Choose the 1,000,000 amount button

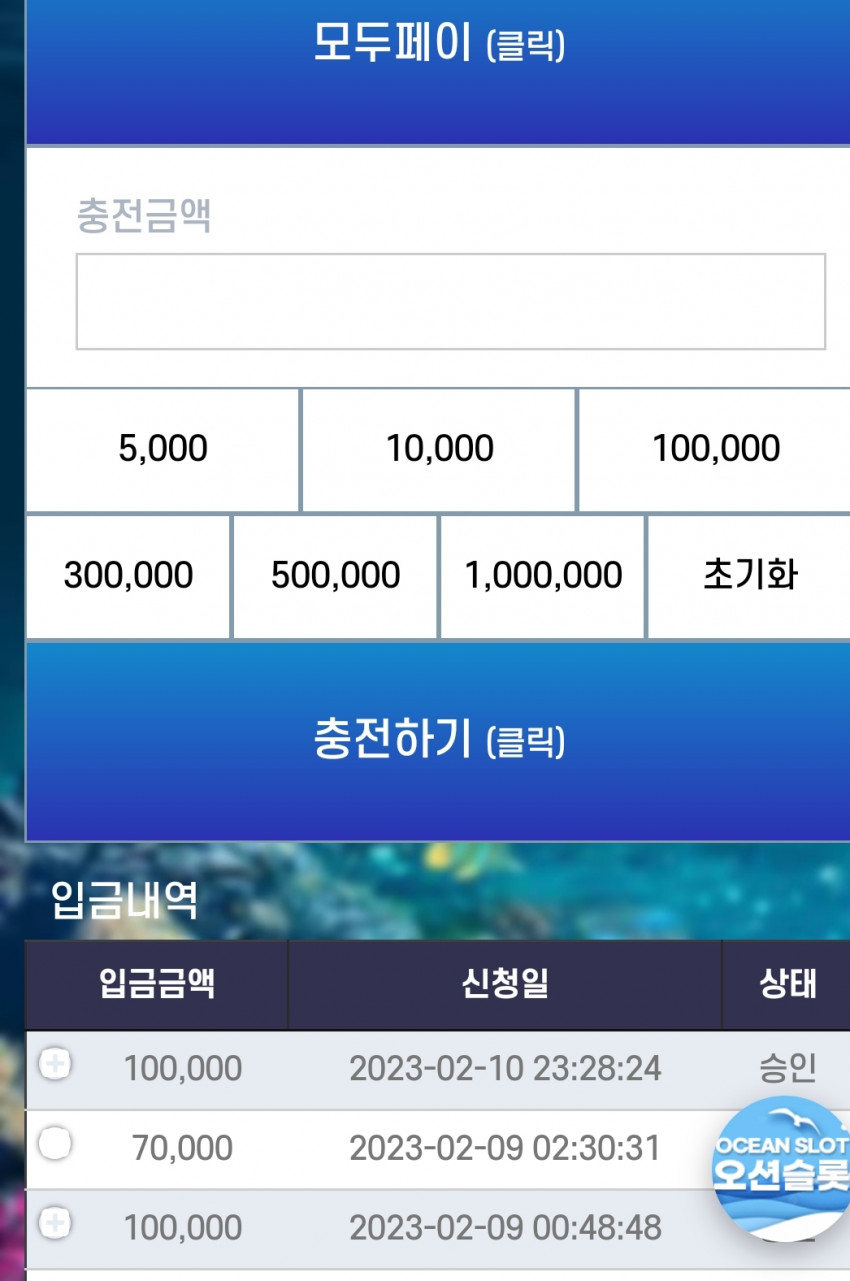pos(542,576)
